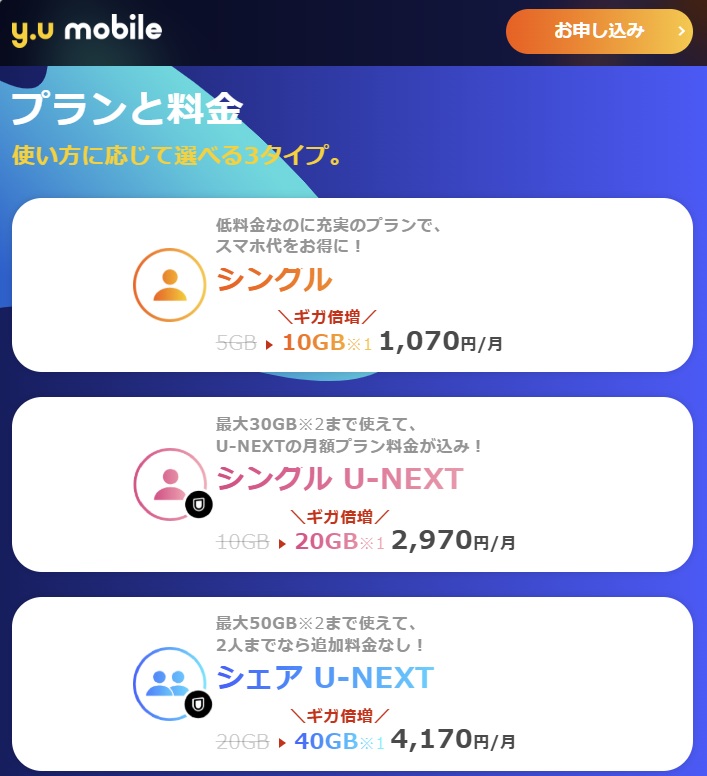Open the シングル plan card

tap(352, 285)
